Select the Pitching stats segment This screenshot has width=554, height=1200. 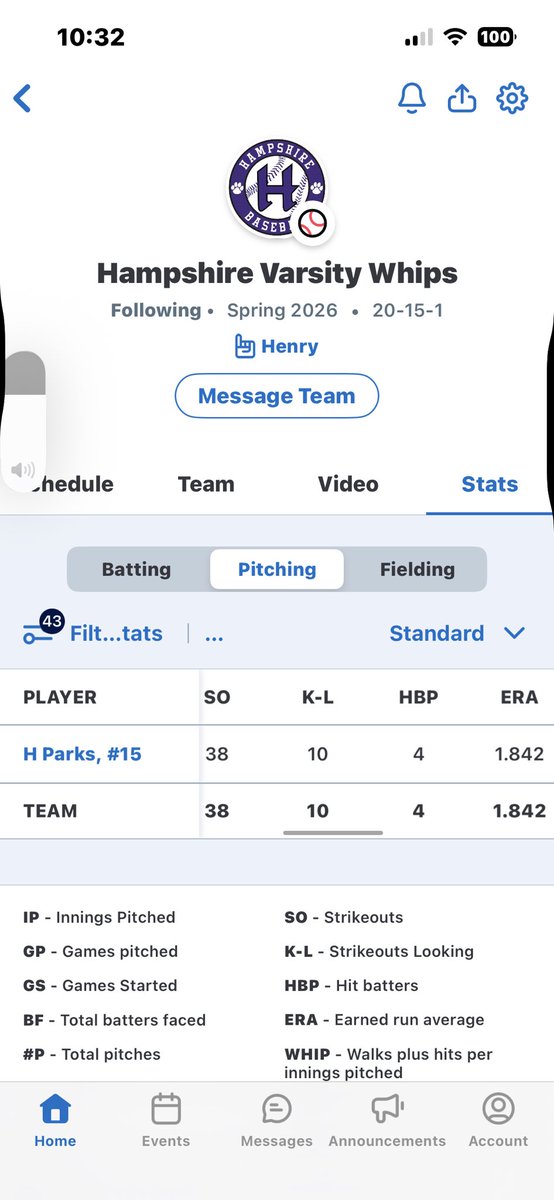click(277, 569)
